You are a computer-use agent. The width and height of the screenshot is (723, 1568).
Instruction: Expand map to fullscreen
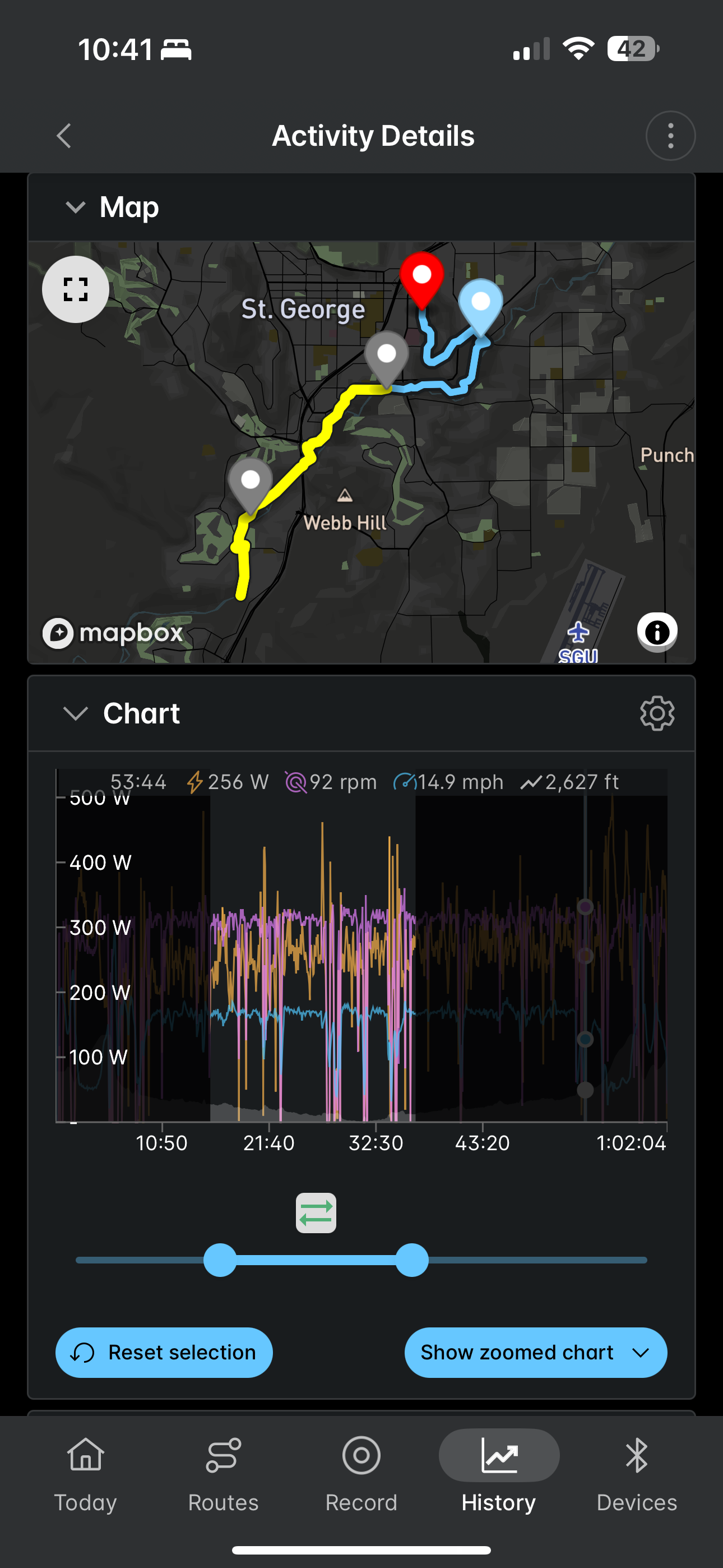pyautogui.click(x=76, y=289)
